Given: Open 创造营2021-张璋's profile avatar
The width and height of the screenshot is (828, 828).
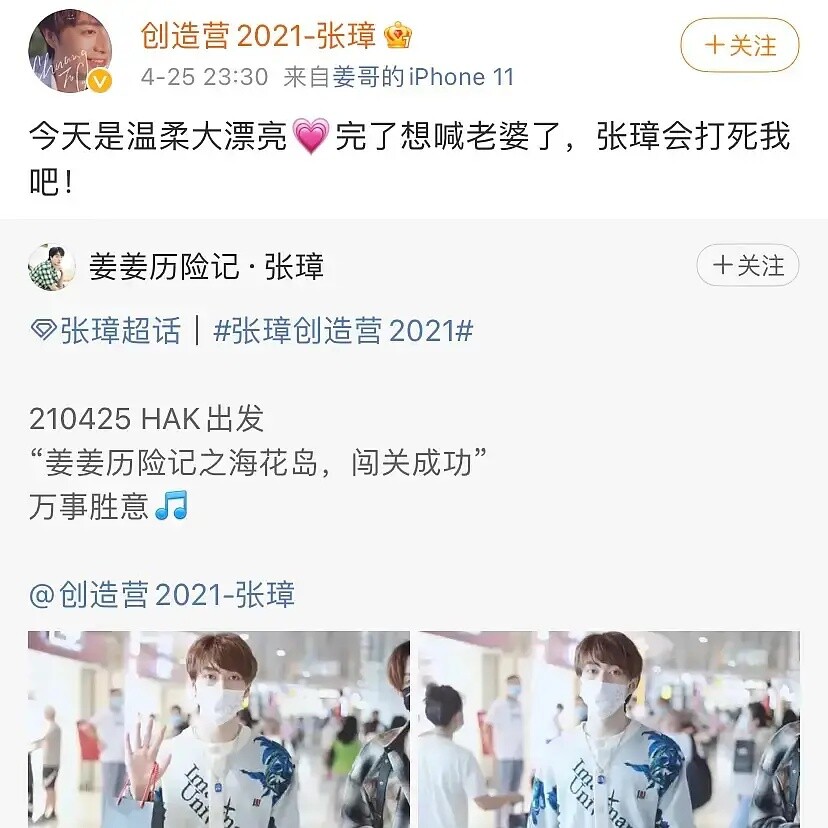Looking at the screenshot, I should tap(70, 50).
